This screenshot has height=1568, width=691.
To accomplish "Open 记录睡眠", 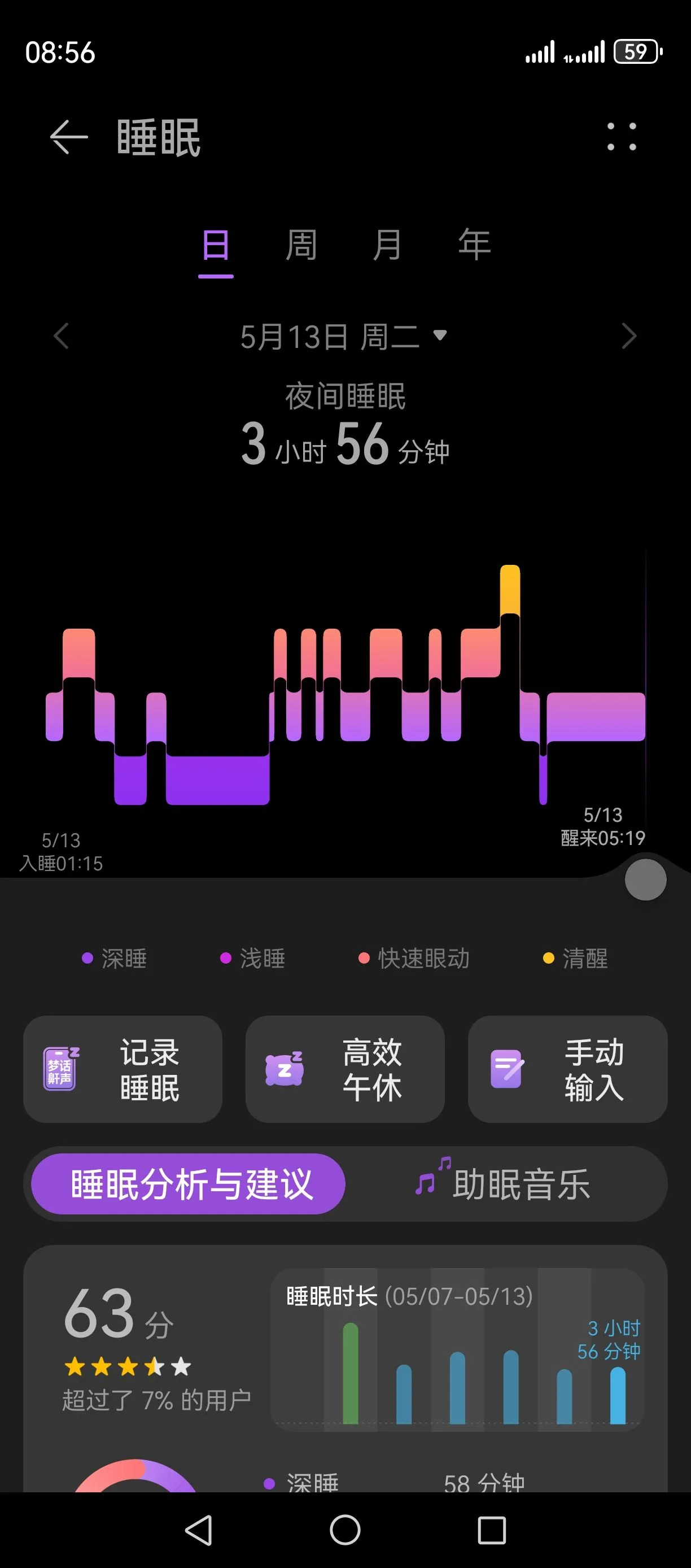I will [x=123, y=1069].
